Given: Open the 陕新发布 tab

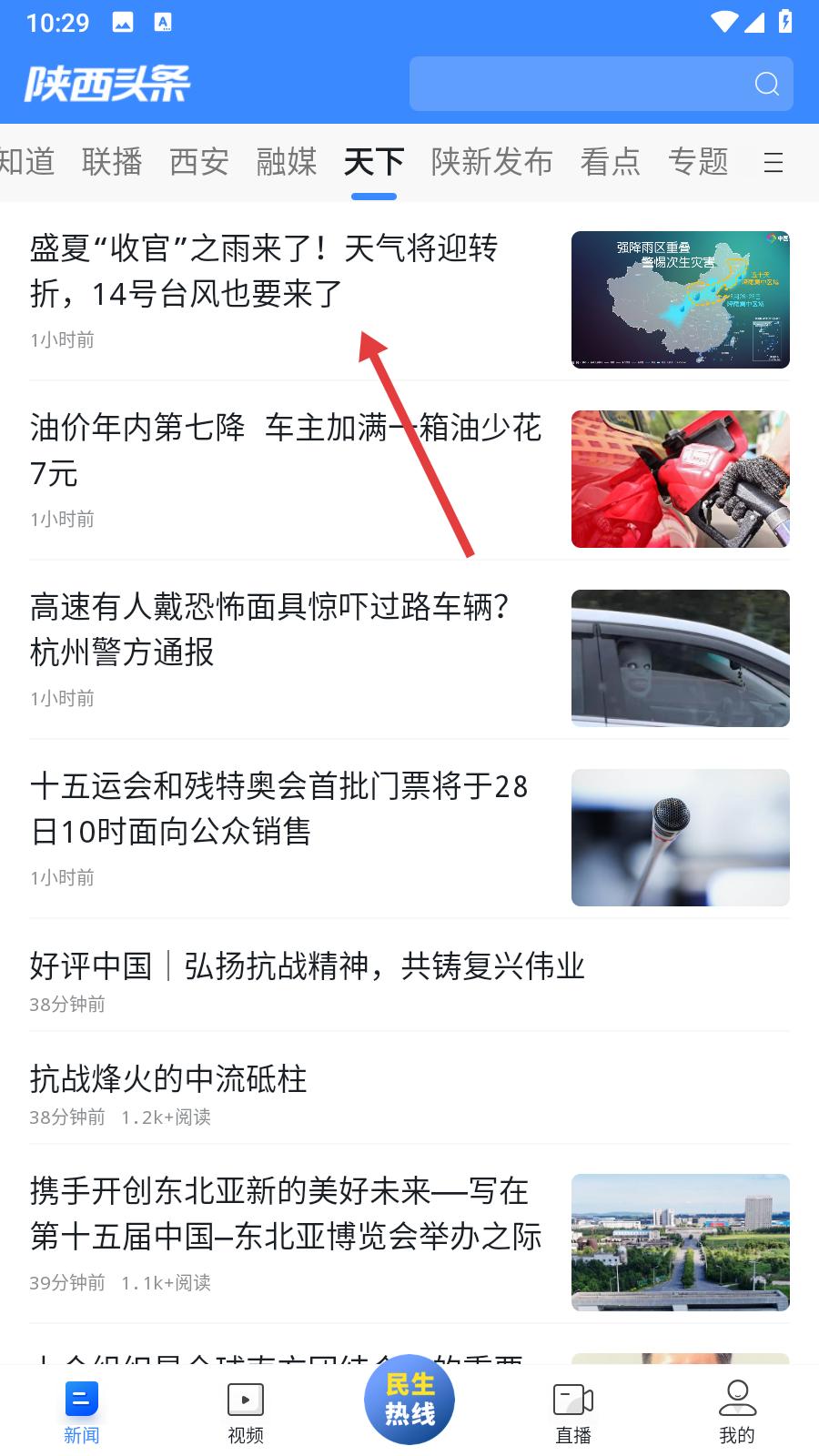Looking at the screenshot, I should tap(491, 162).
